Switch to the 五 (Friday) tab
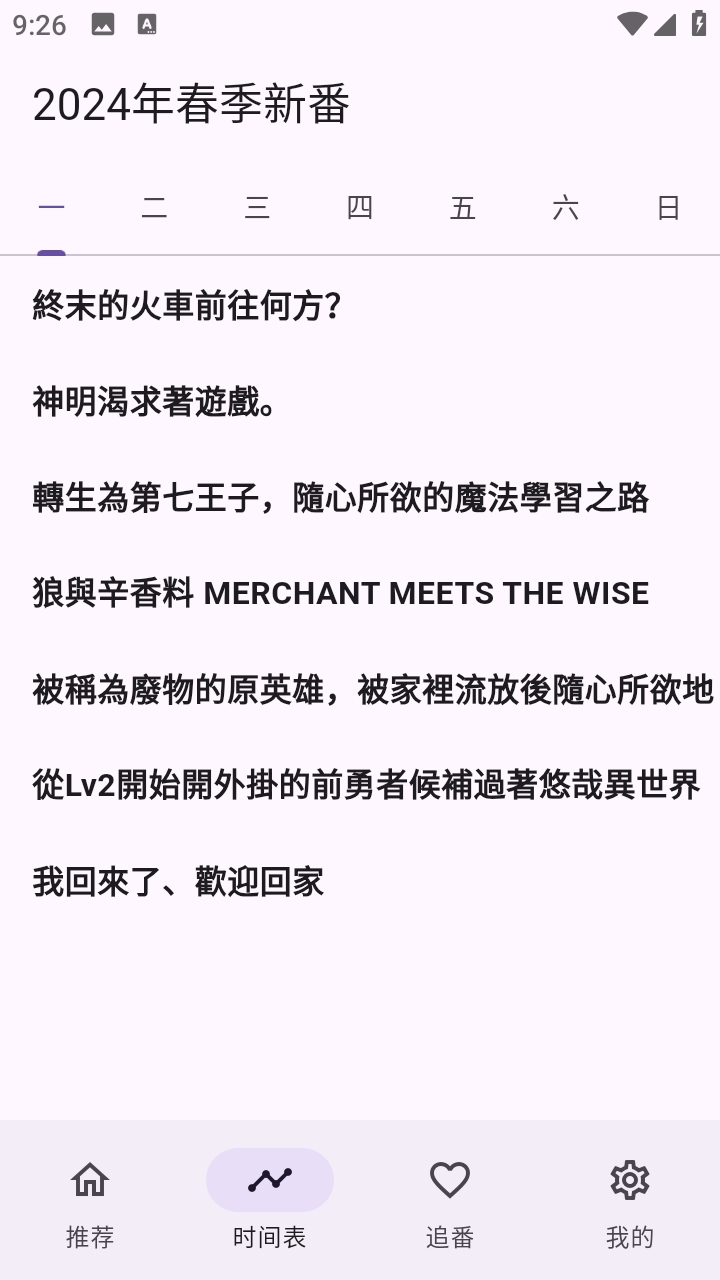The width and height of the screenshot is (720, 1280). (x=463, y=208)
